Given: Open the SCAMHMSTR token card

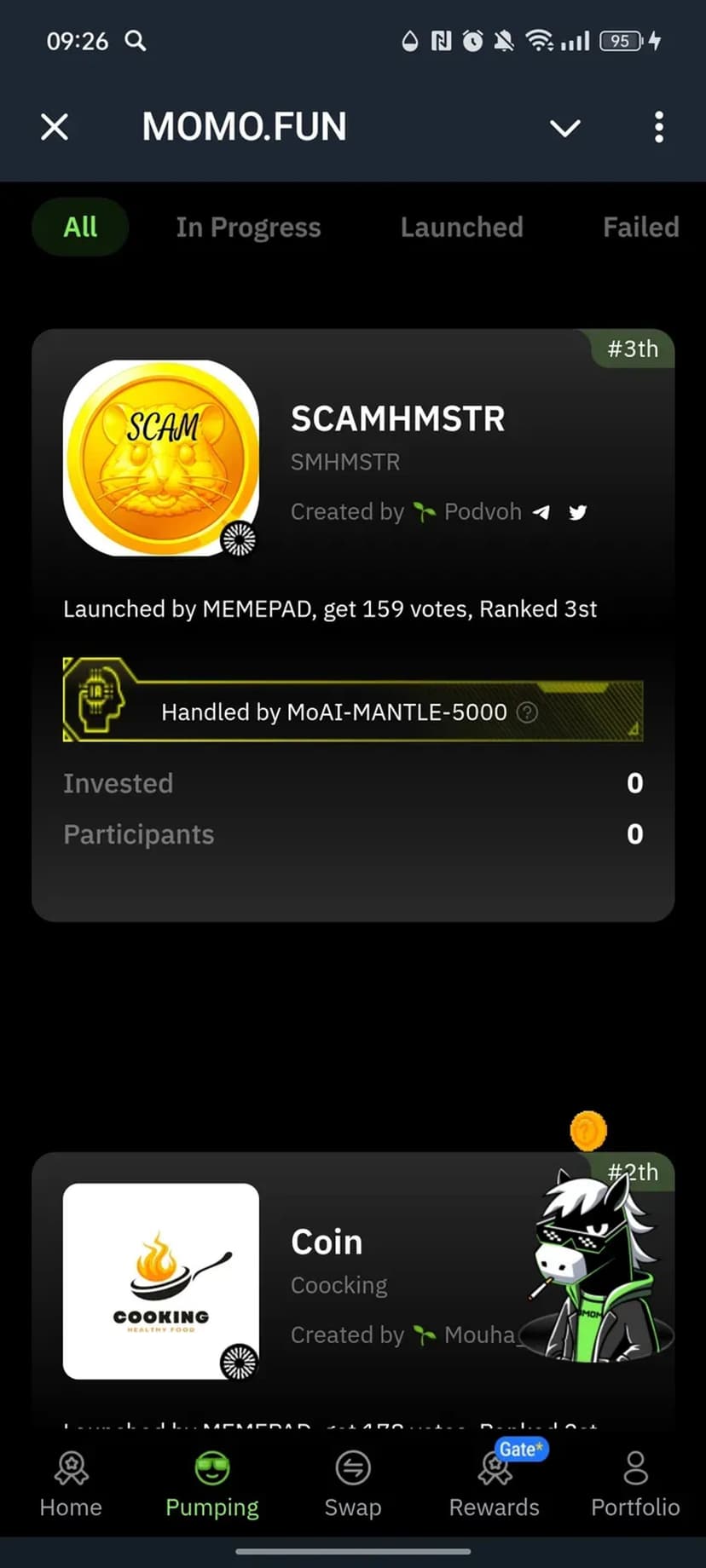Looking at the screenshot, I should point(397,418).
